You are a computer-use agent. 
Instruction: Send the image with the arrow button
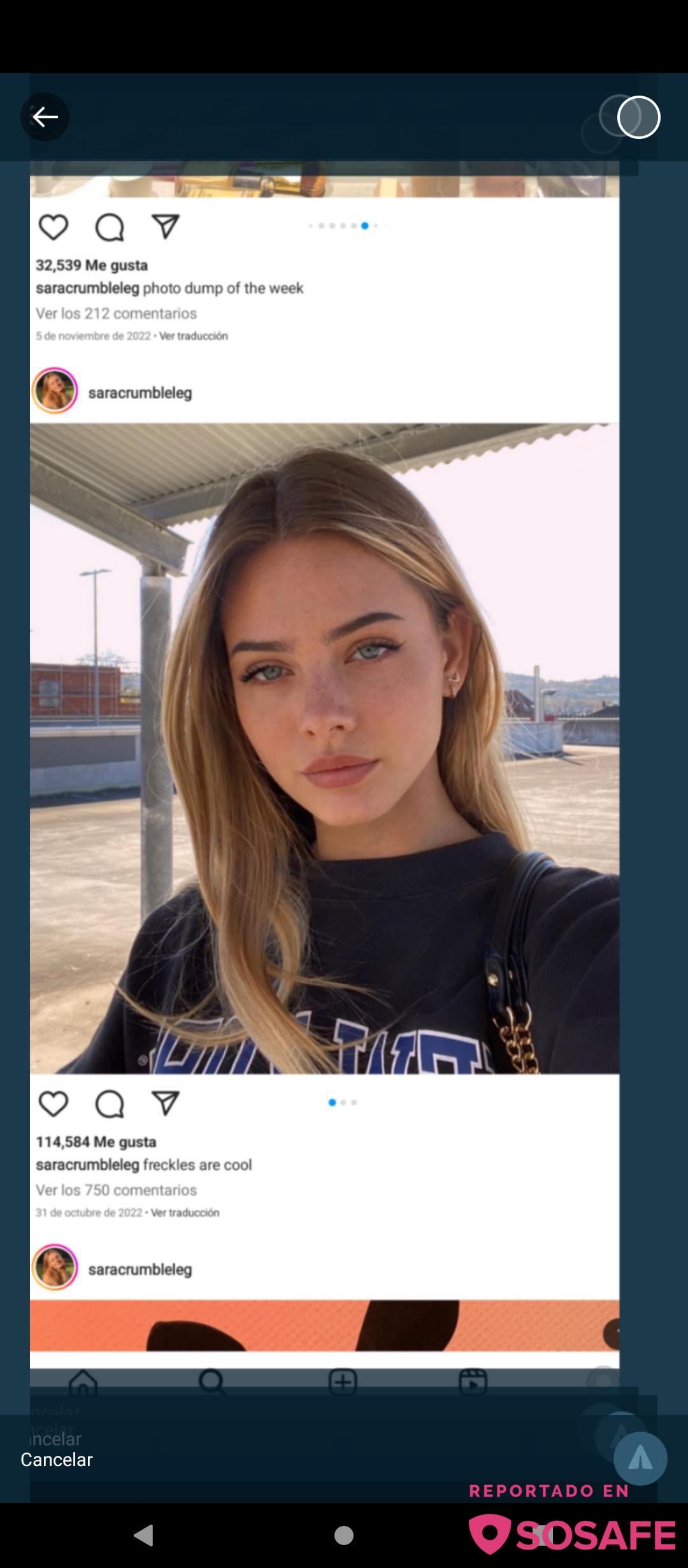pyautogui.click(x=640, y=1458)
